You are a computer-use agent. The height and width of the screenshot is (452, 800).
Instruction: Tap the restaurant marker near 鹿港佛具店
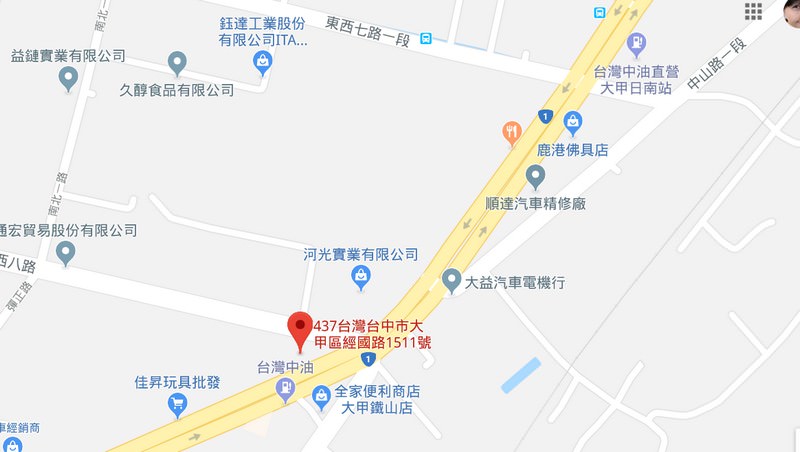pyautogui.click(x=512, y=132)
